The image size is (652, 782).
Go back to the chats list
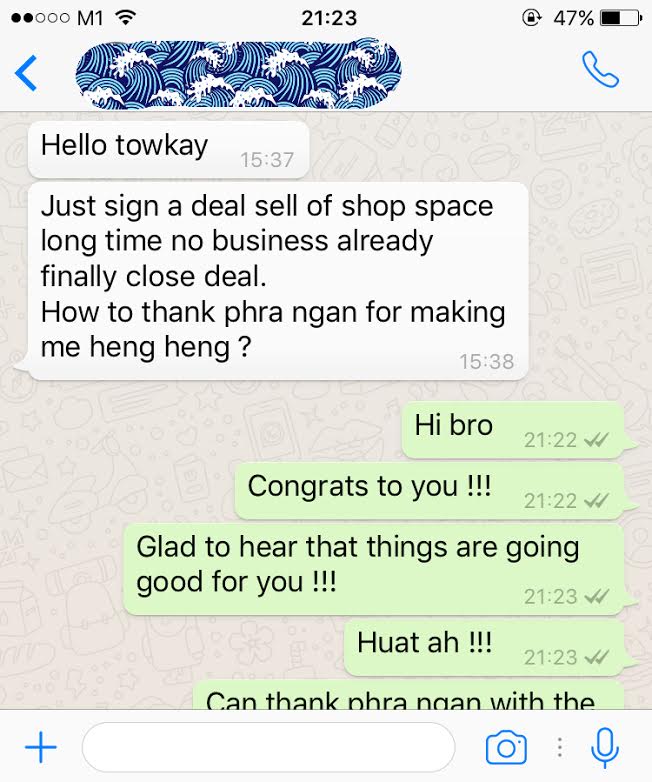click(26, 72)
